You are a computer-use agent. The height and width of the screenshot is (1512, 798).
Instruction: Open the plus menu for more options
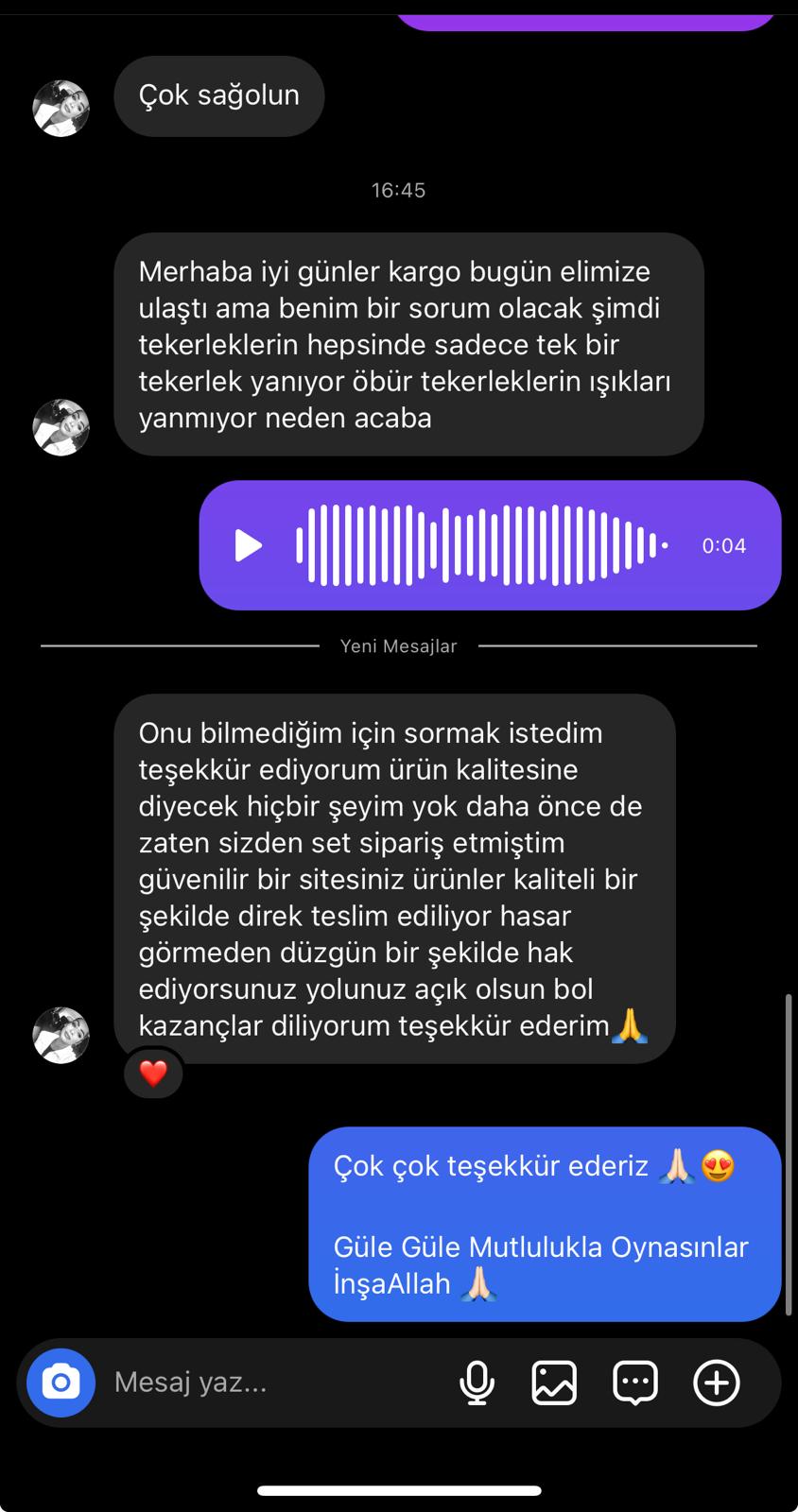point(717,1383)
